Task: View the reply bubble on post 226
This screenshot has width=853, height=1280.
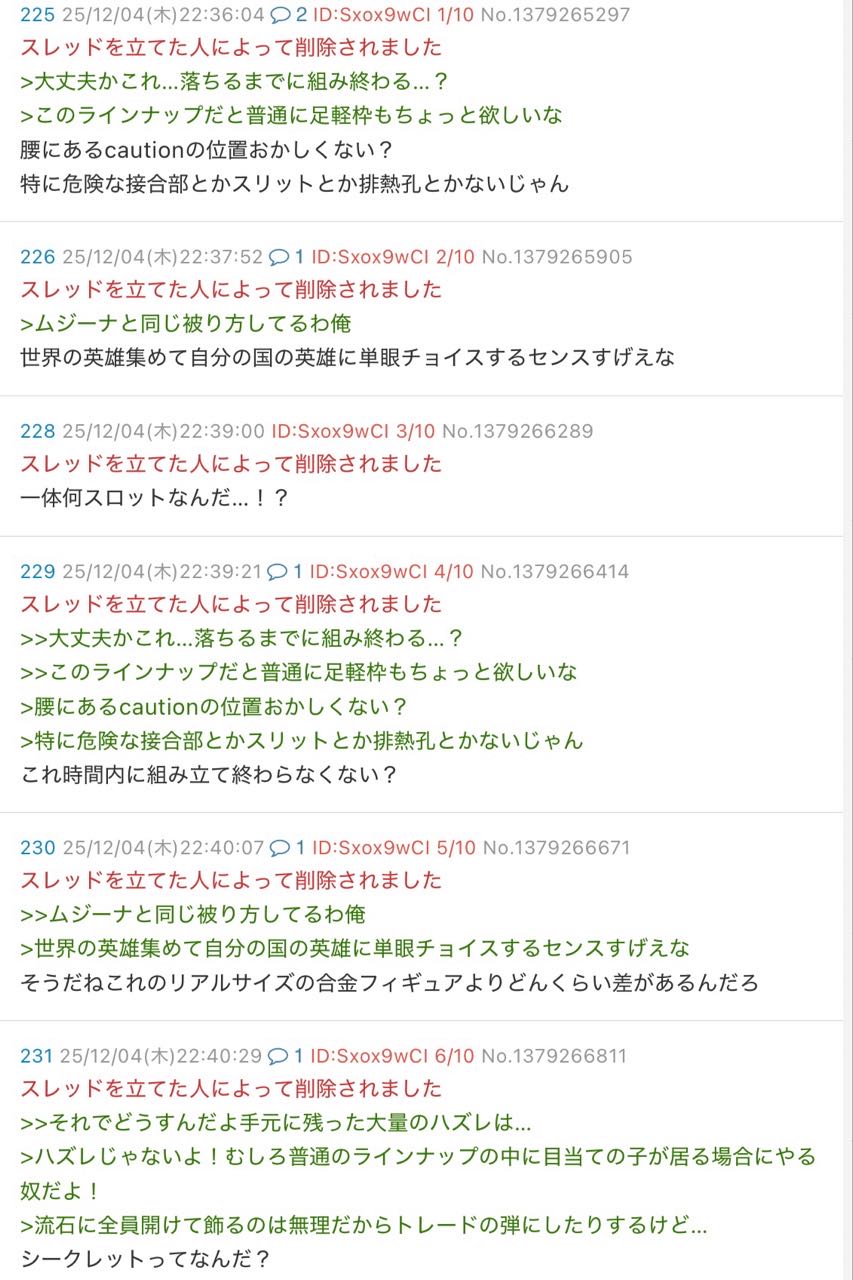Action: [x=288, y=257]
